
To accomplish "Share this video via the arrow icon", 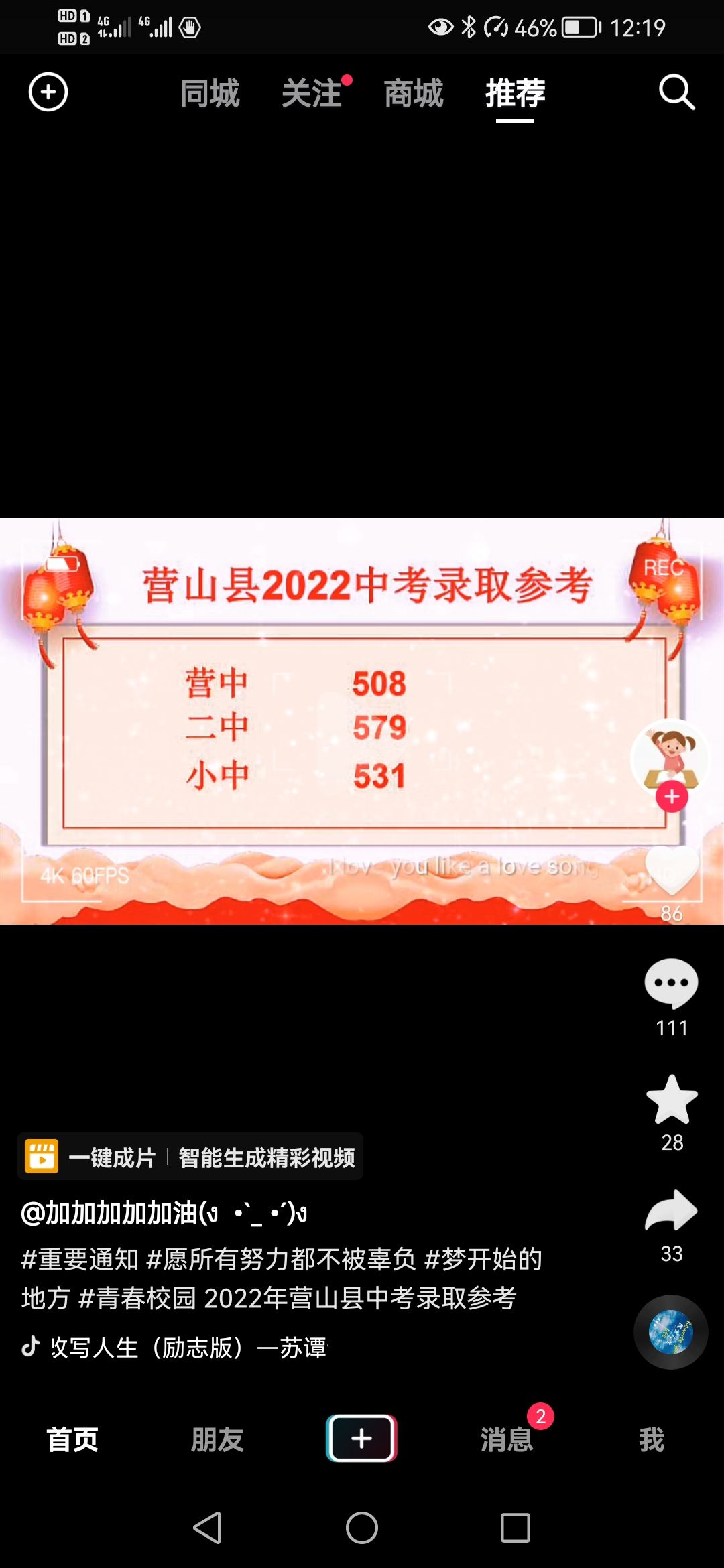I will (671, 1212).
